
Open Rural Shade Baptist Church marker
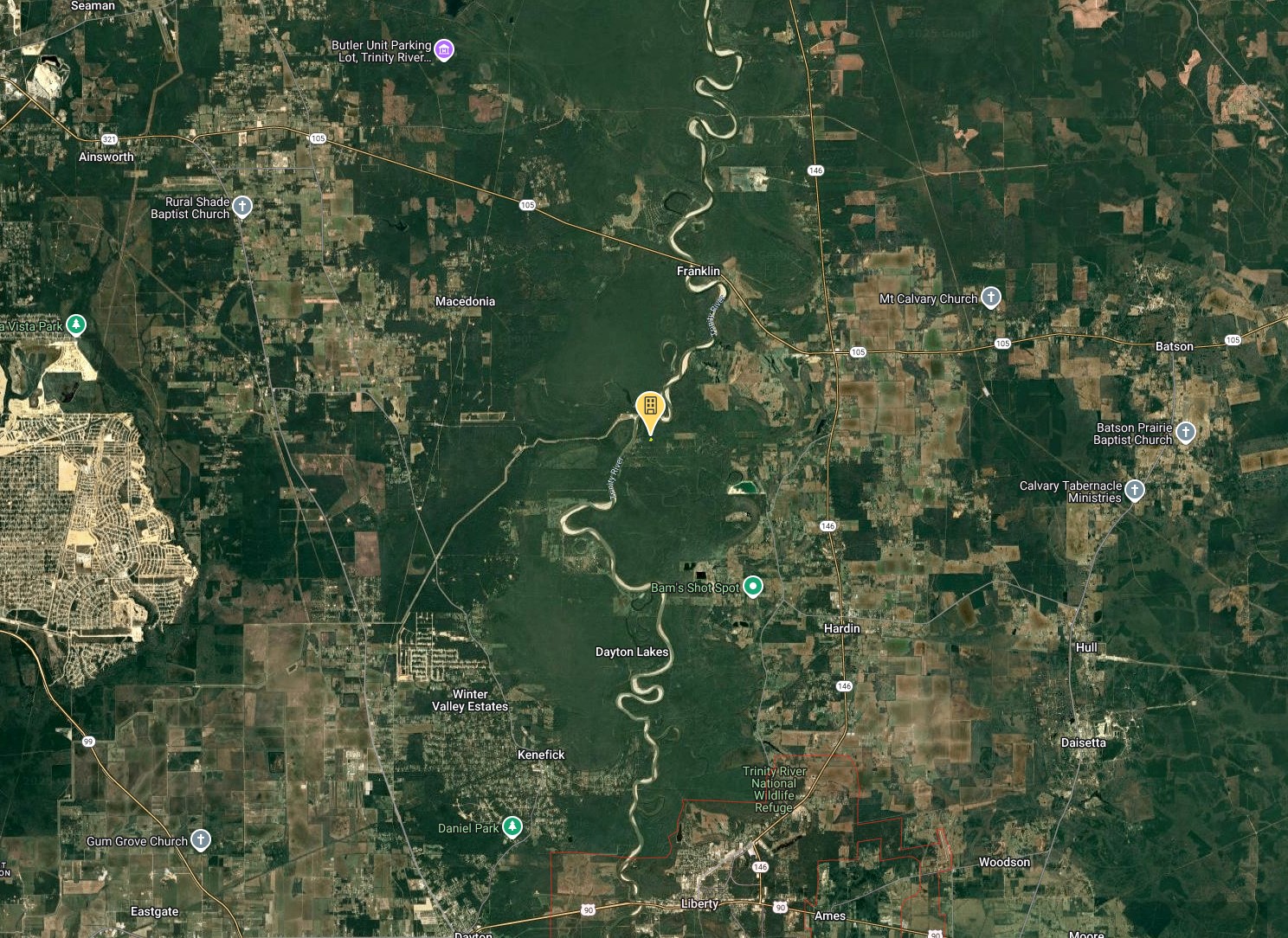click(x=242, y=207)
